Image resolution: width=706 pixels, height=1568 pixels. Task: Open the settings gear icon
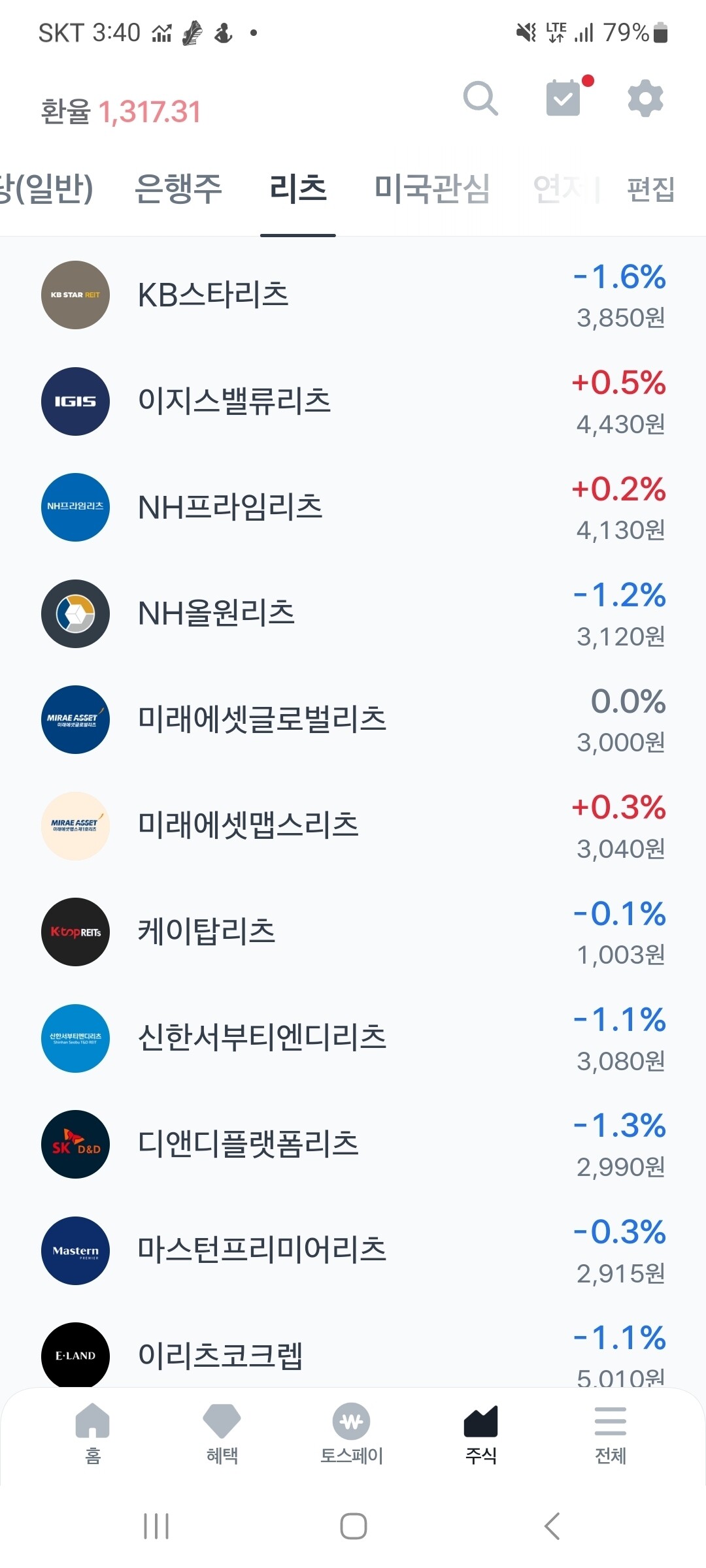646,99
